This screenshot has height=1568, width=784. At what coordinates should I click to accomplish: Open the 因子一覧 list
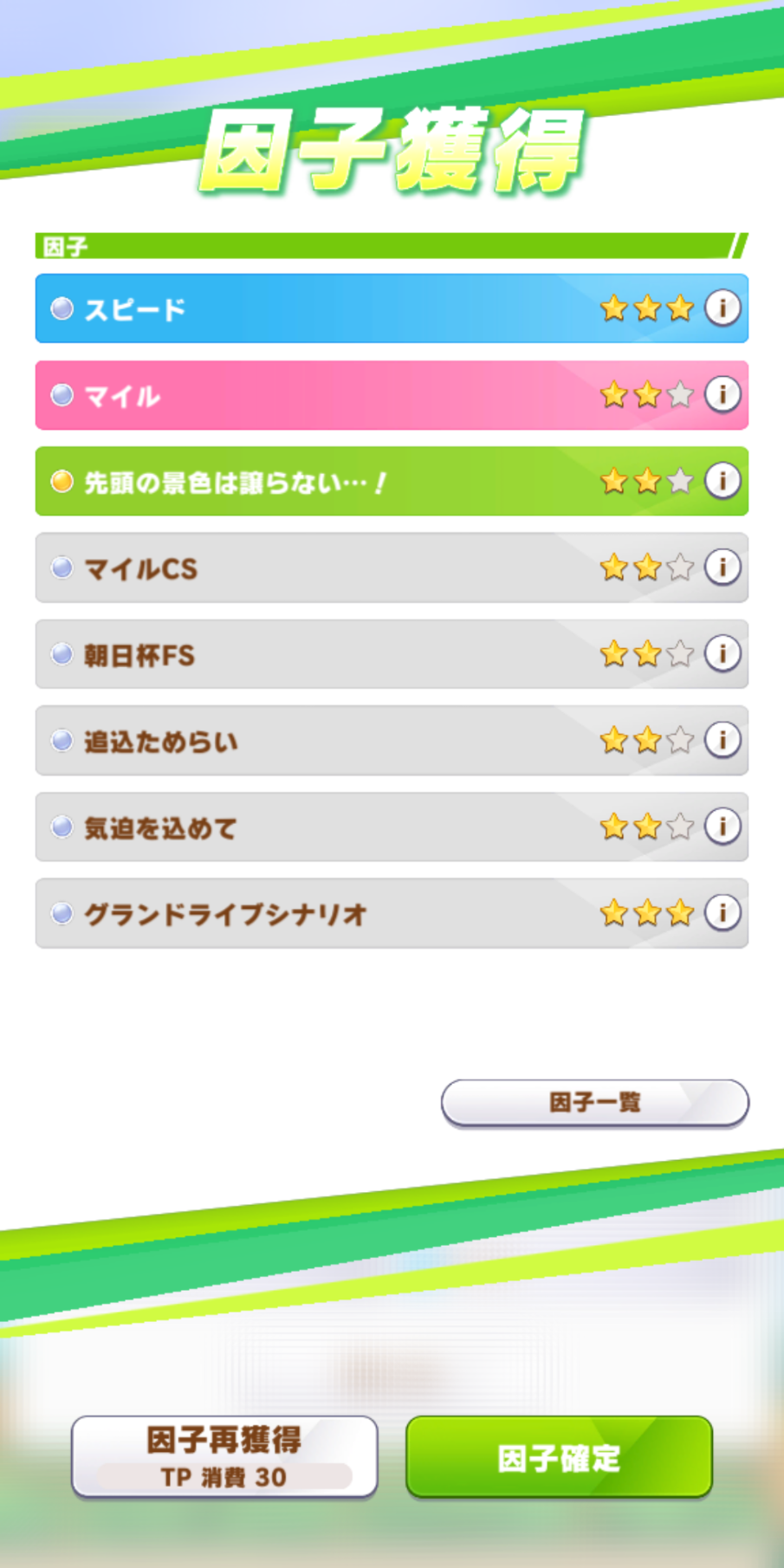(x=594, y=1103)
